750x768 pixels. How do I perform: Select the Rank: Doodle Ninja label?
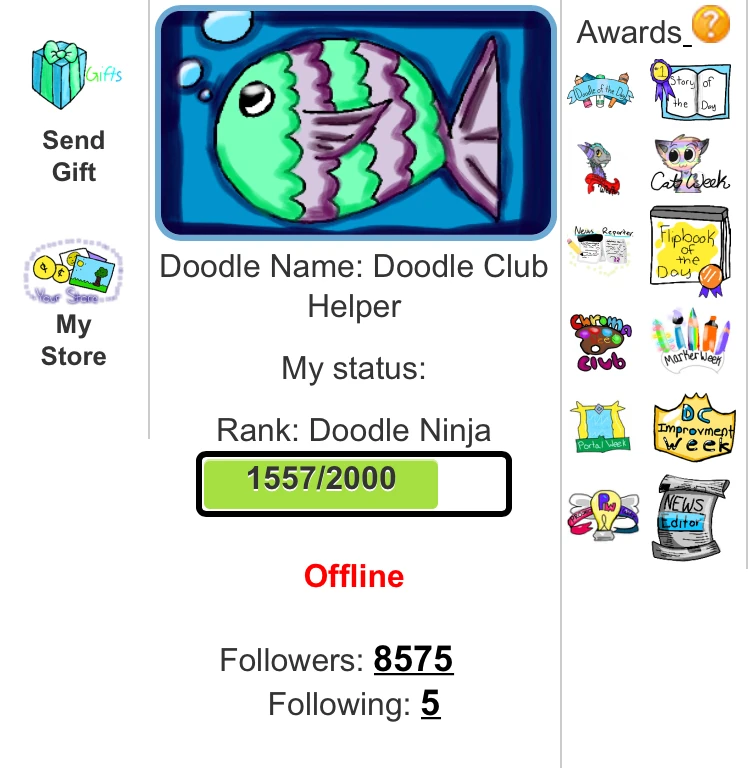[x=355, y=430]
